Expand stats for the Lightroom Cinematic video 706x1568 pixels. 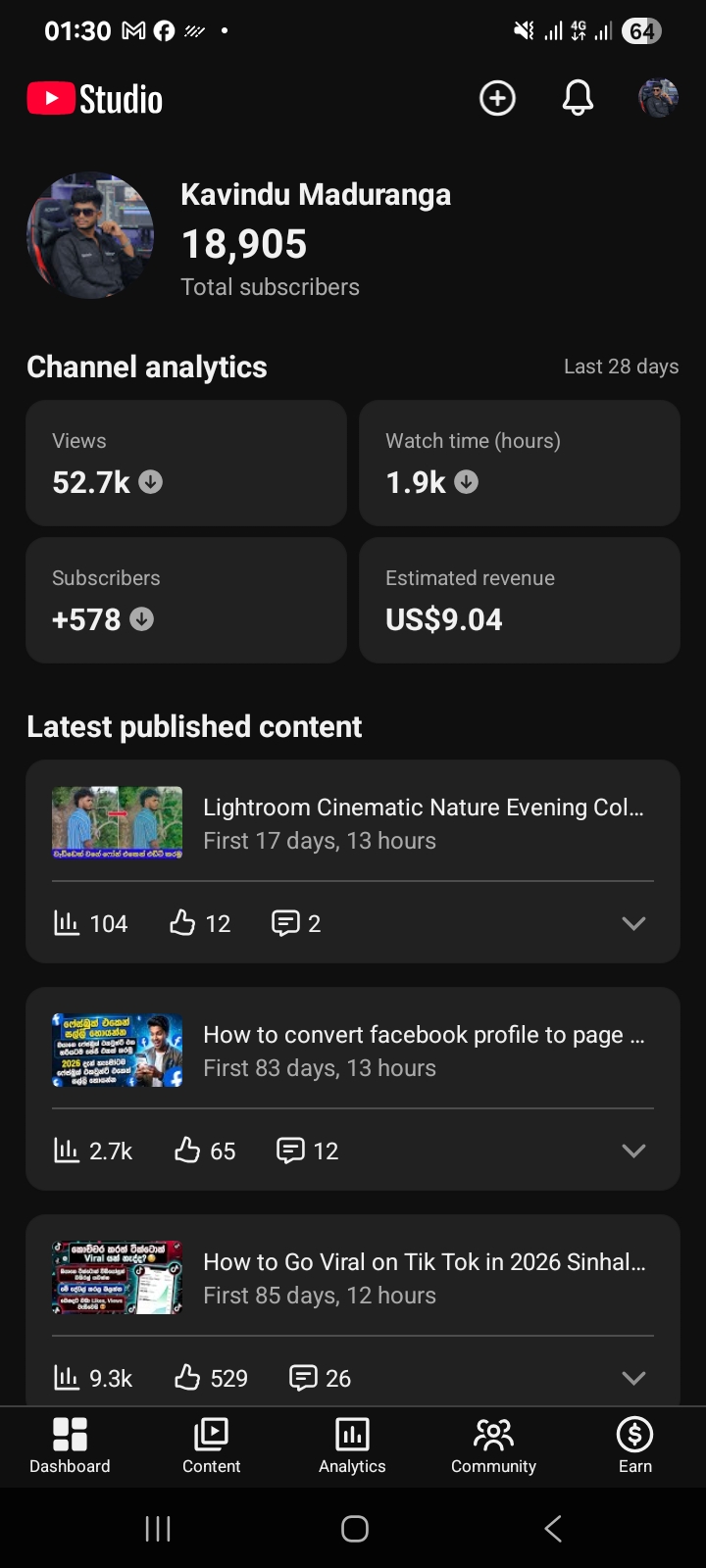(633, 923)
